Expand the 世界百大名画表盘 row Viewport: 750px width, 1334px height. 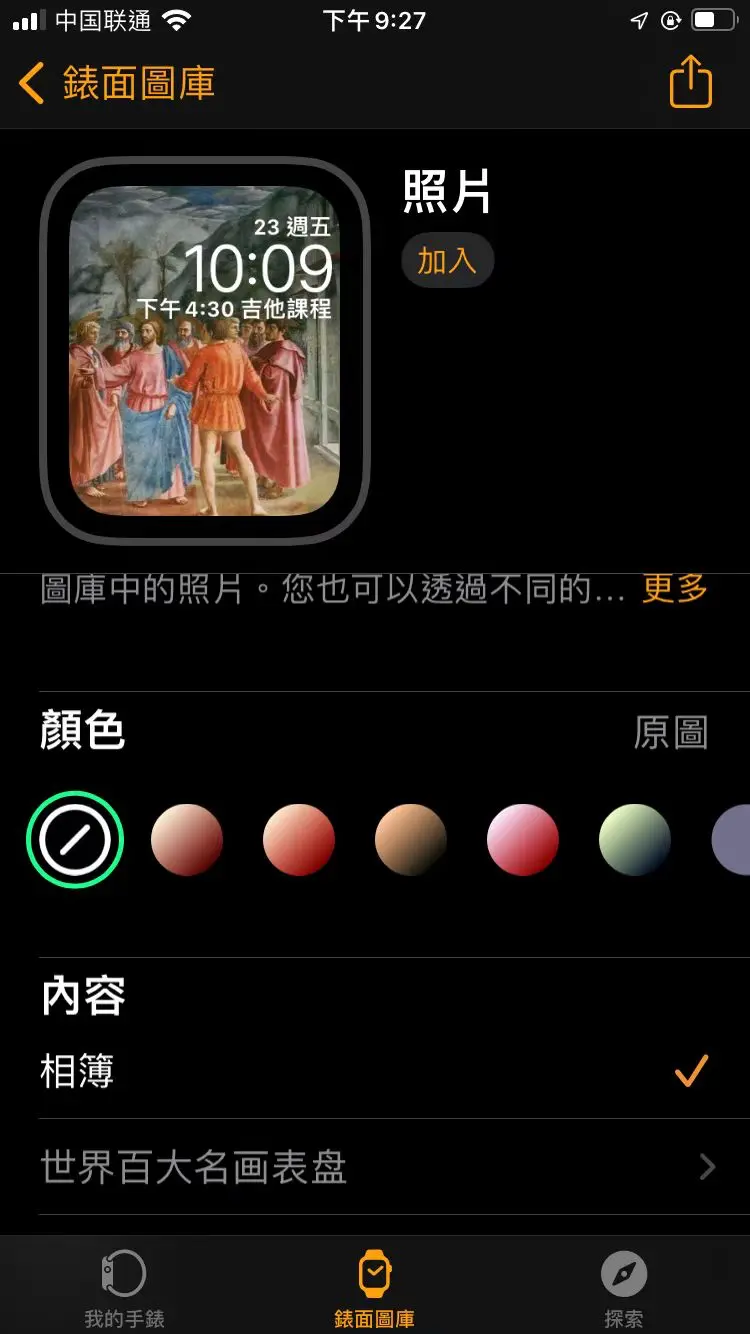(375, 1167)
